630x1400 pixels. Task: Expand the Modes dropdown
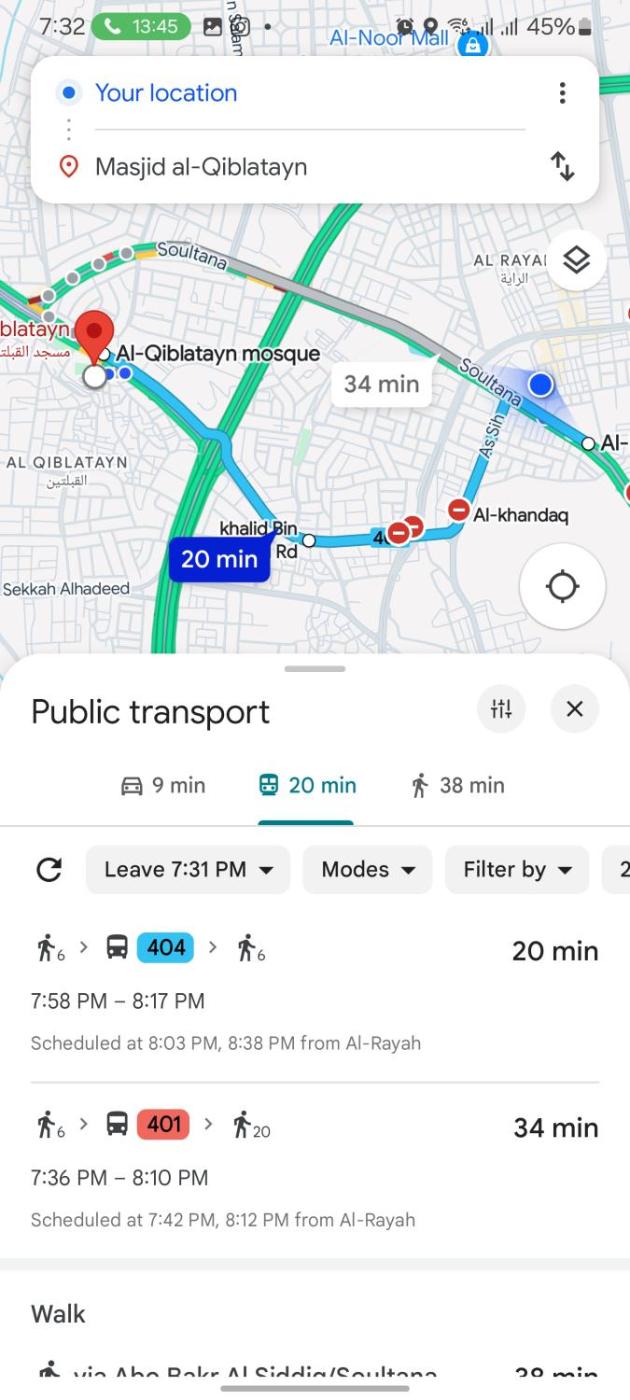(x=367, y=870)
